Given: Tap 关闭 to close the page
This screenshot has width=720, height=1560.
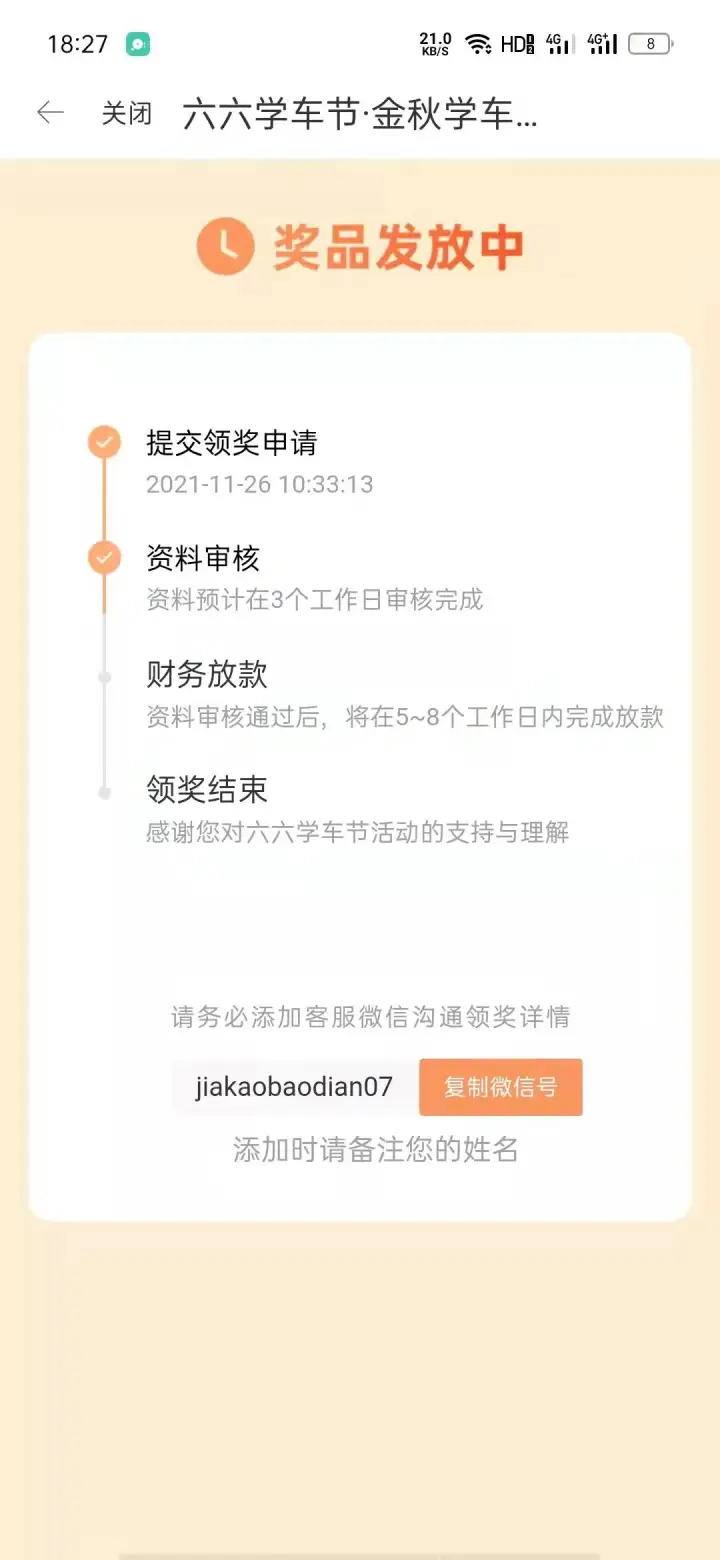Looking at the screenshot, I should (x=127, y=113).
